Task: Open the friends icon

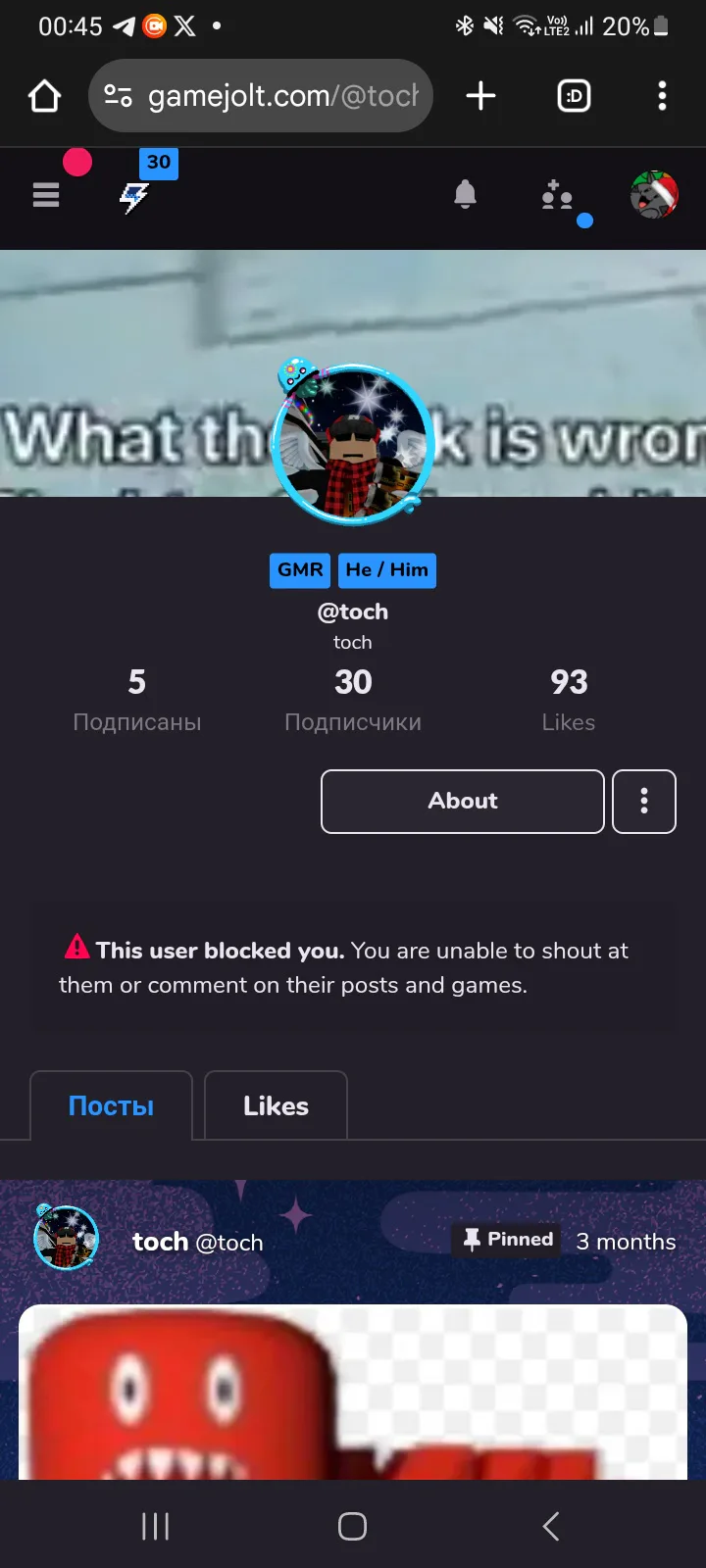Action: [557, 196]
